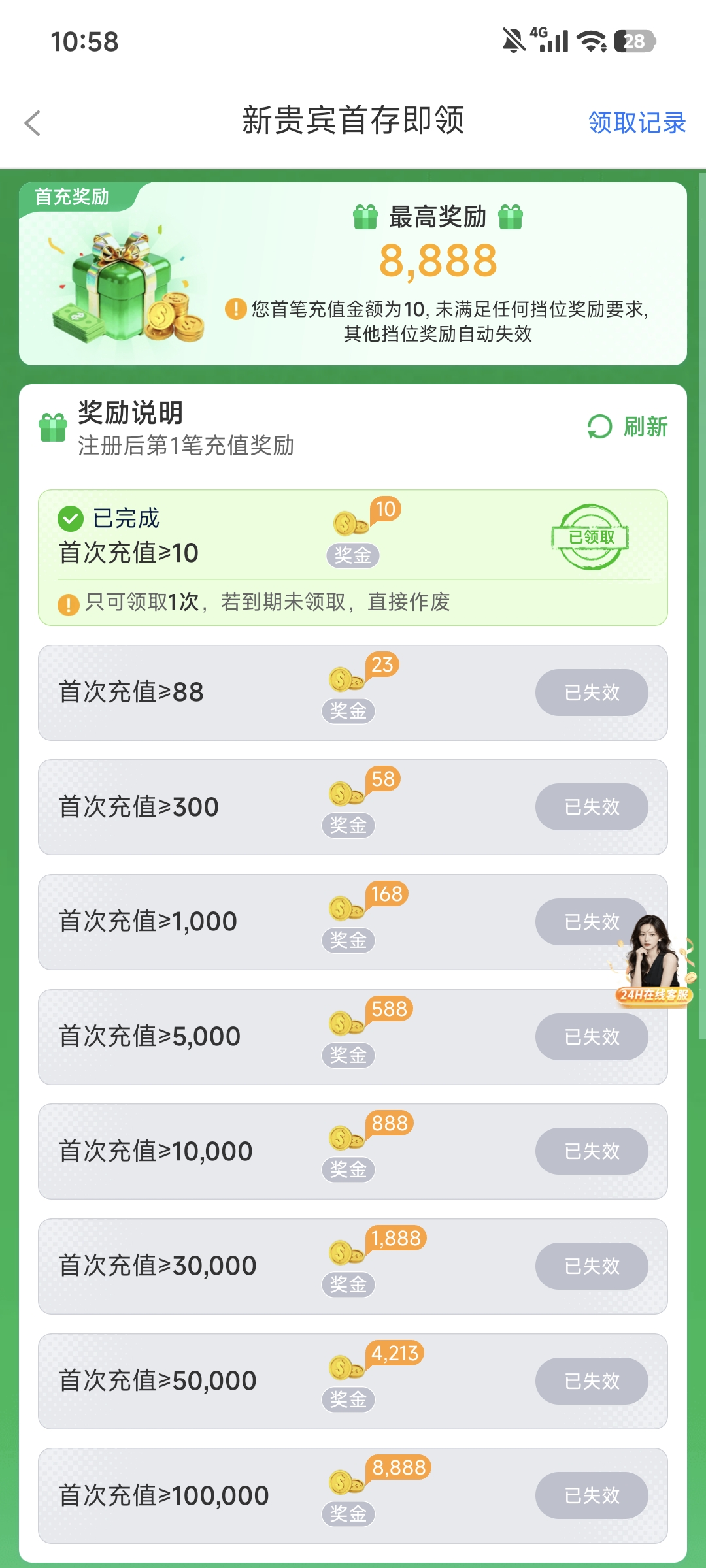This screenshot has width=706, height=1568.
Task: Tap 已失效 button for 首次充值≥300
Action: (592, 807)
